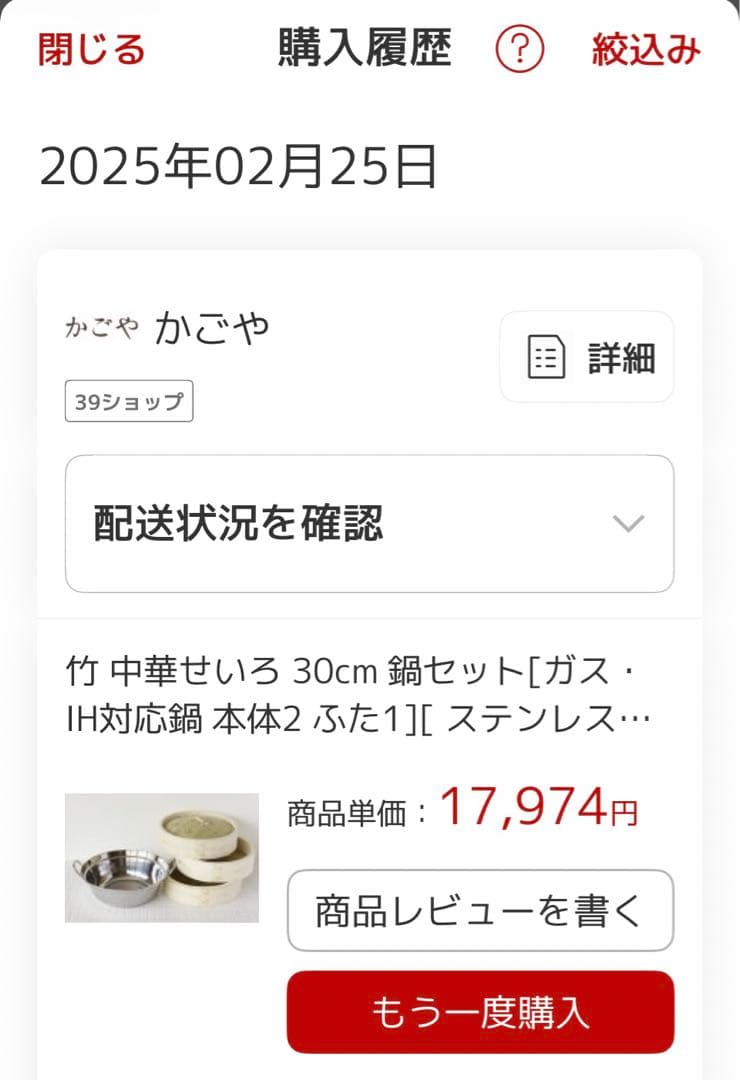Buy again with もう一度購入 button
This screenshot has width=740, height=1080.
click(480, 1012)
